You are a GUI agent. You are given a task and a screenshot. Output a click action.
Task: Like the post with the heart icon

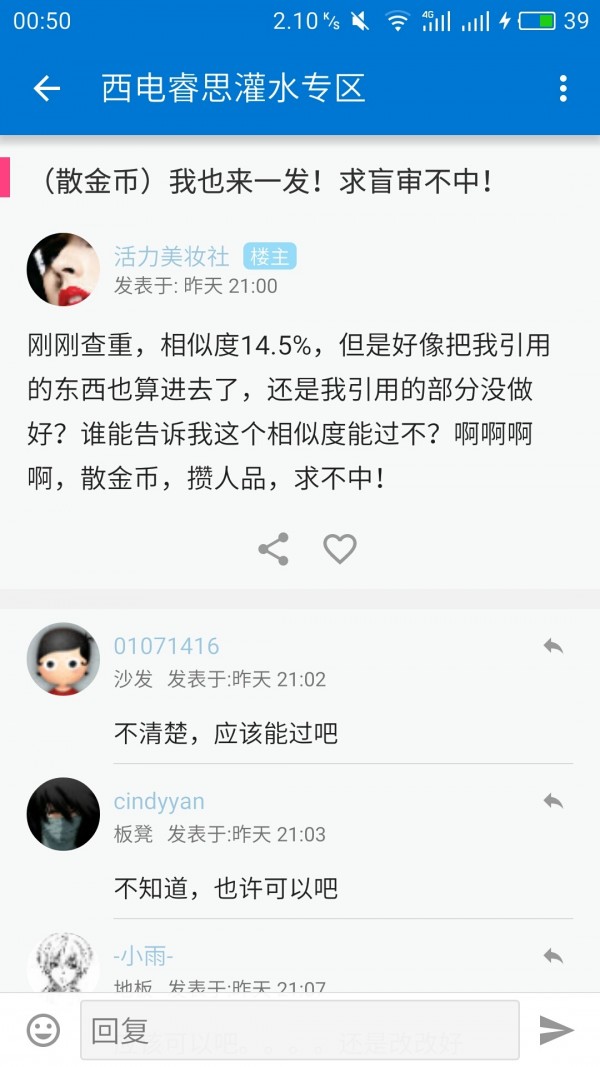coord(340,549)
